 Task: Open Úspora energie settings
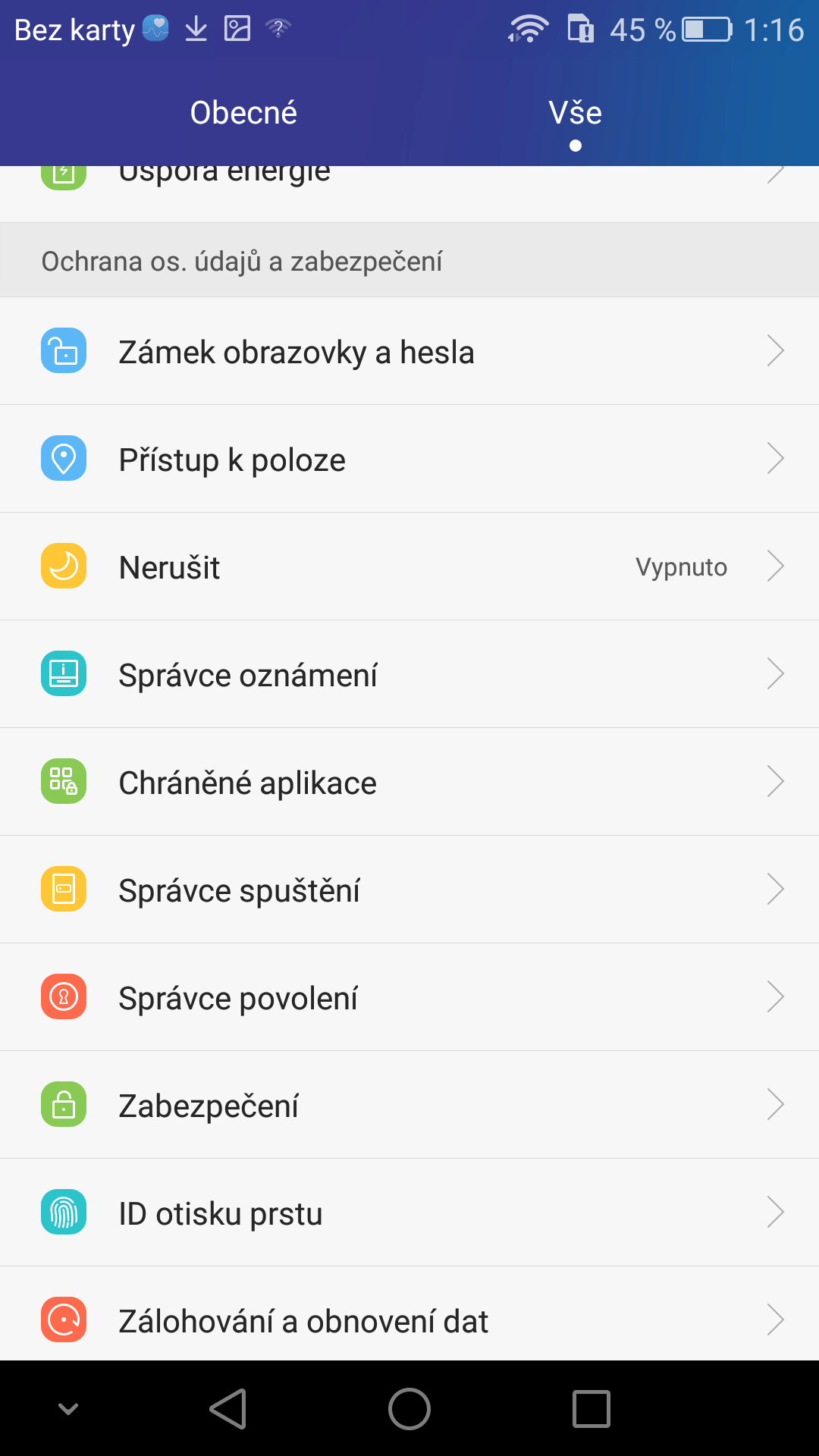[409, 193]
